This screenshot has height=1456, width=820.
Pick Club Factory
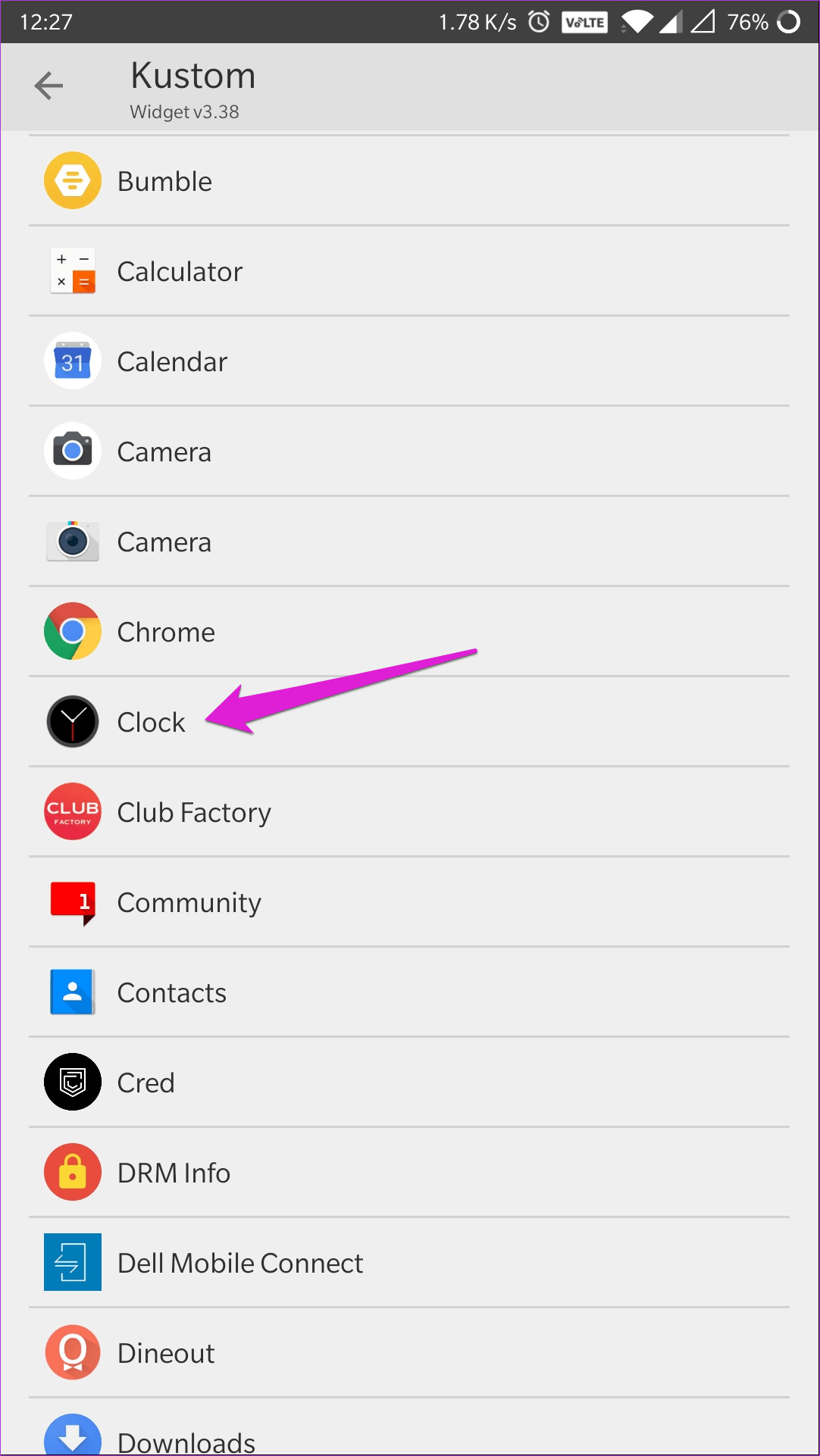pyautogui.click(x=194, y=812)
